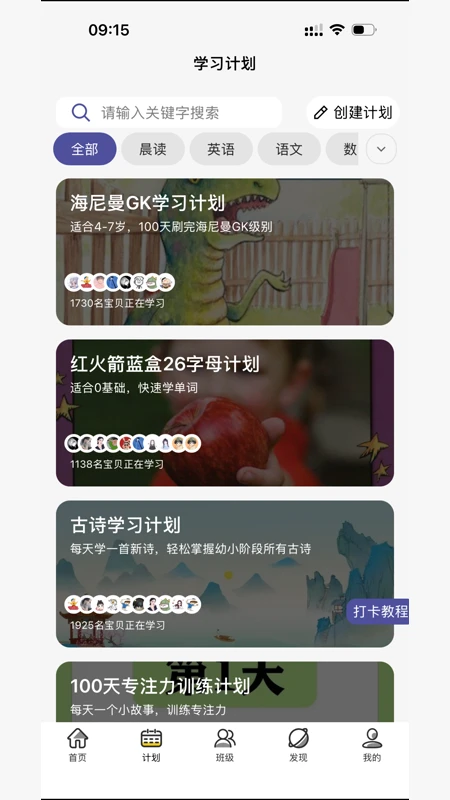Open the 打卡教程 floating button

point(378,611)
